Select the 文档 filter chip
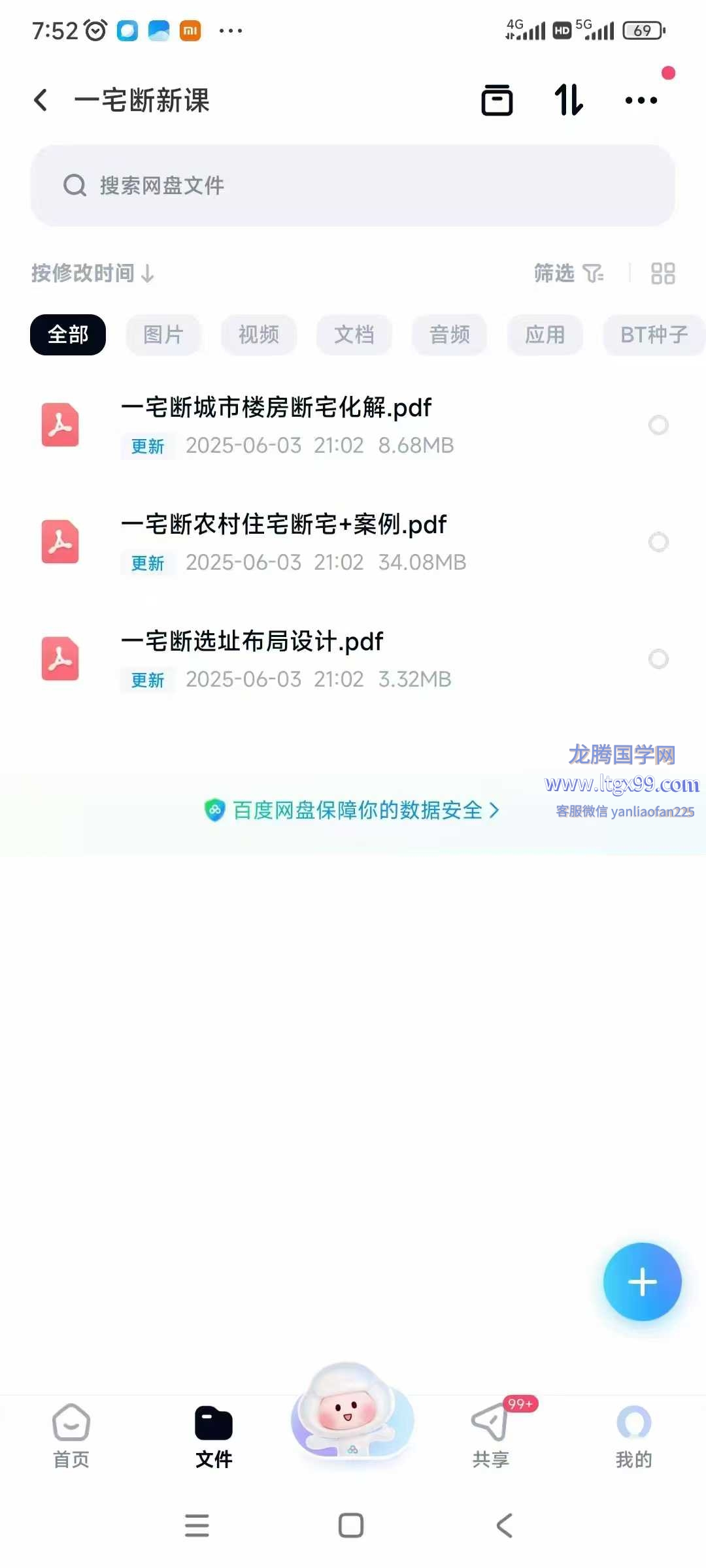 coord(354,335)
